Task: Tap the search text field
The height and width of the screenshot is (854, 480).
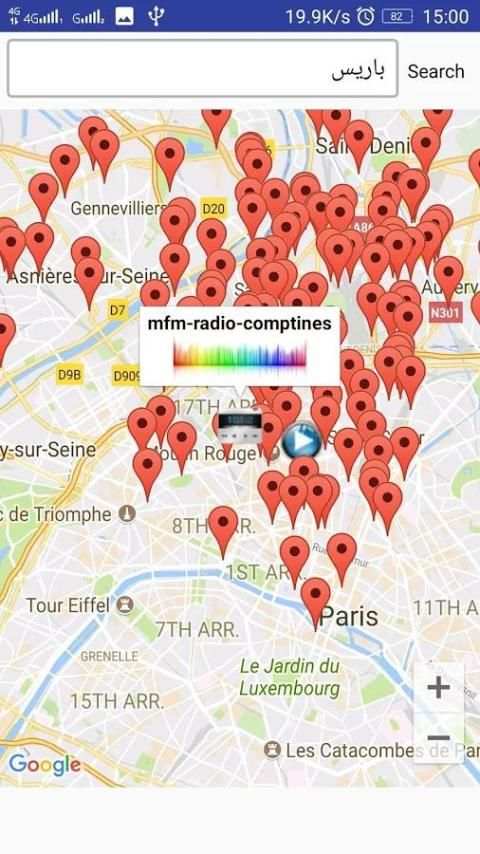Action: click(203, 69)
